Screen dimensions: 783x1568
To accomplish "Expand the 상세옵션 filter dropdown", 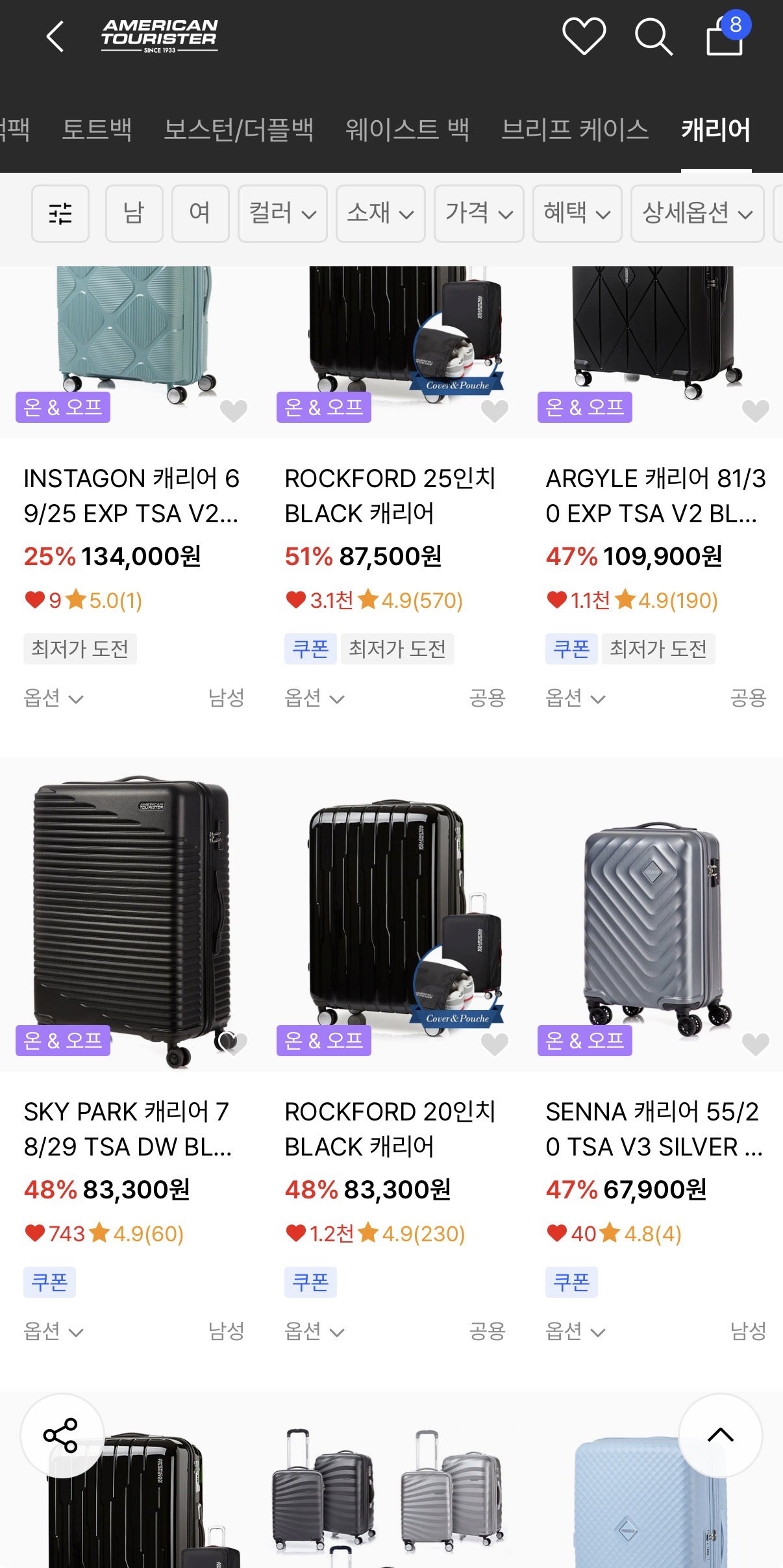I will tap(697, 213).
